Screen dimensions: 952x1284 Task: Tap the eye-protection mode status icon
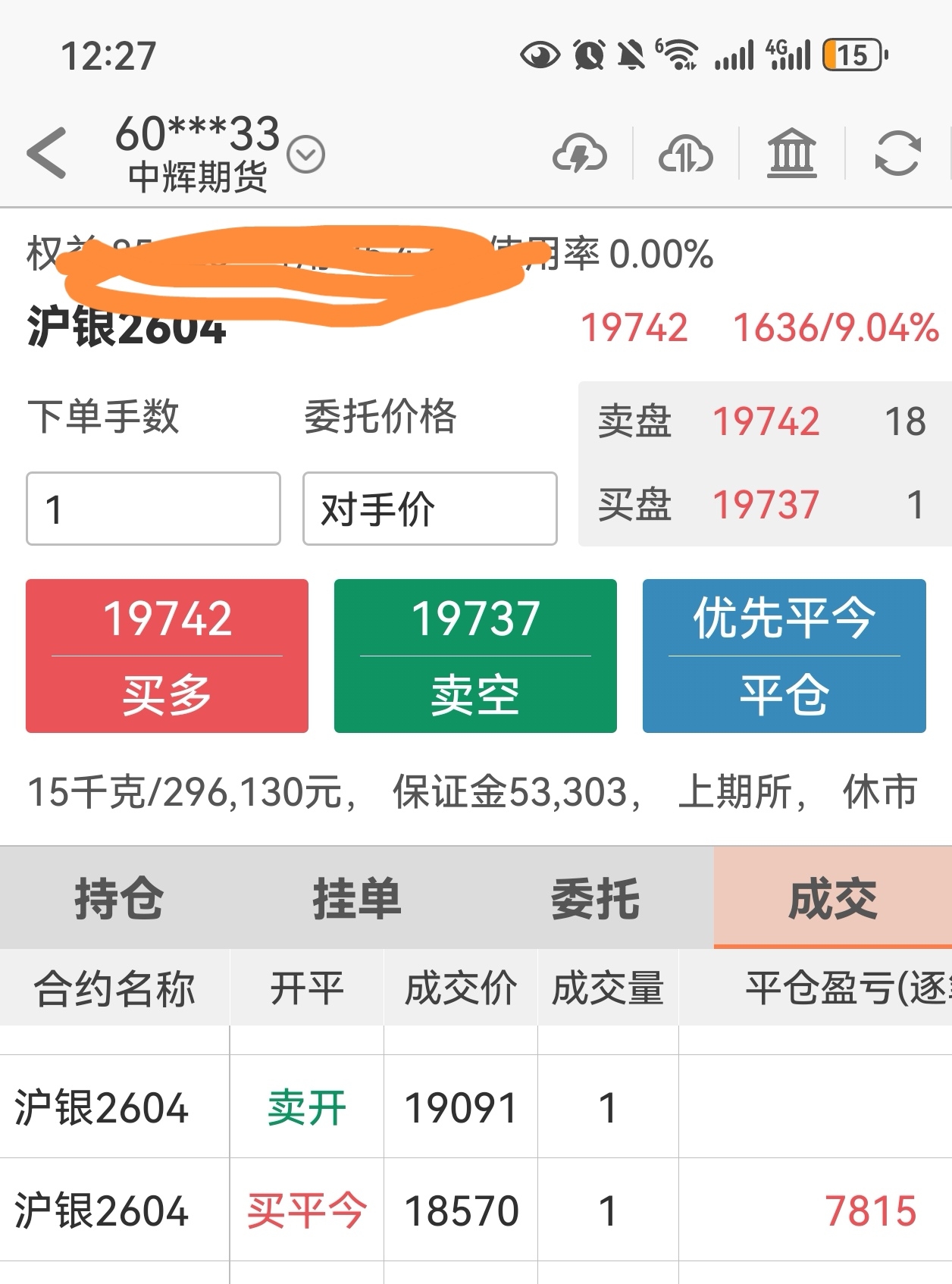(540, 55)
